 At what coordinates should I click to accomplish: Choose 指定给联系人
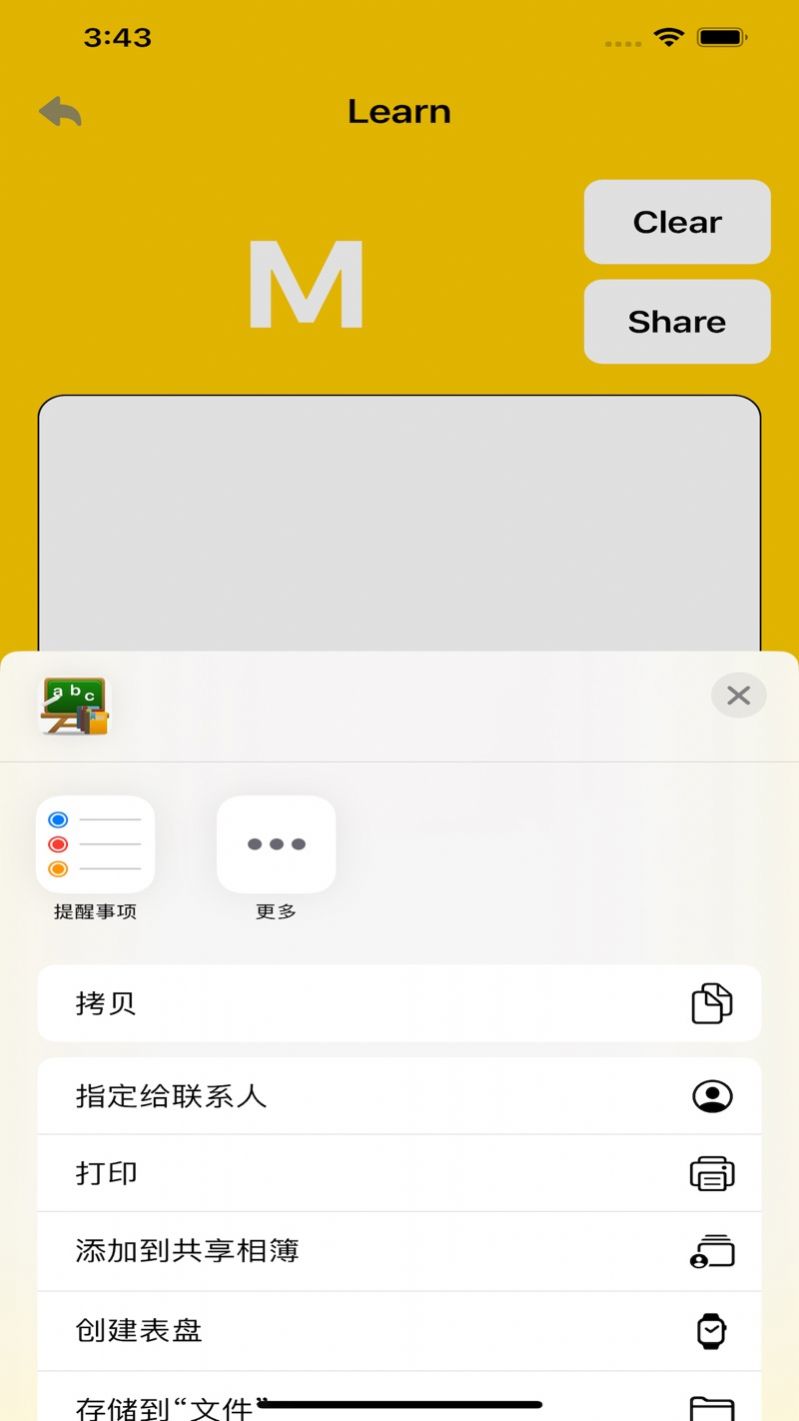pyautogui.click(x=399, y=1096)
